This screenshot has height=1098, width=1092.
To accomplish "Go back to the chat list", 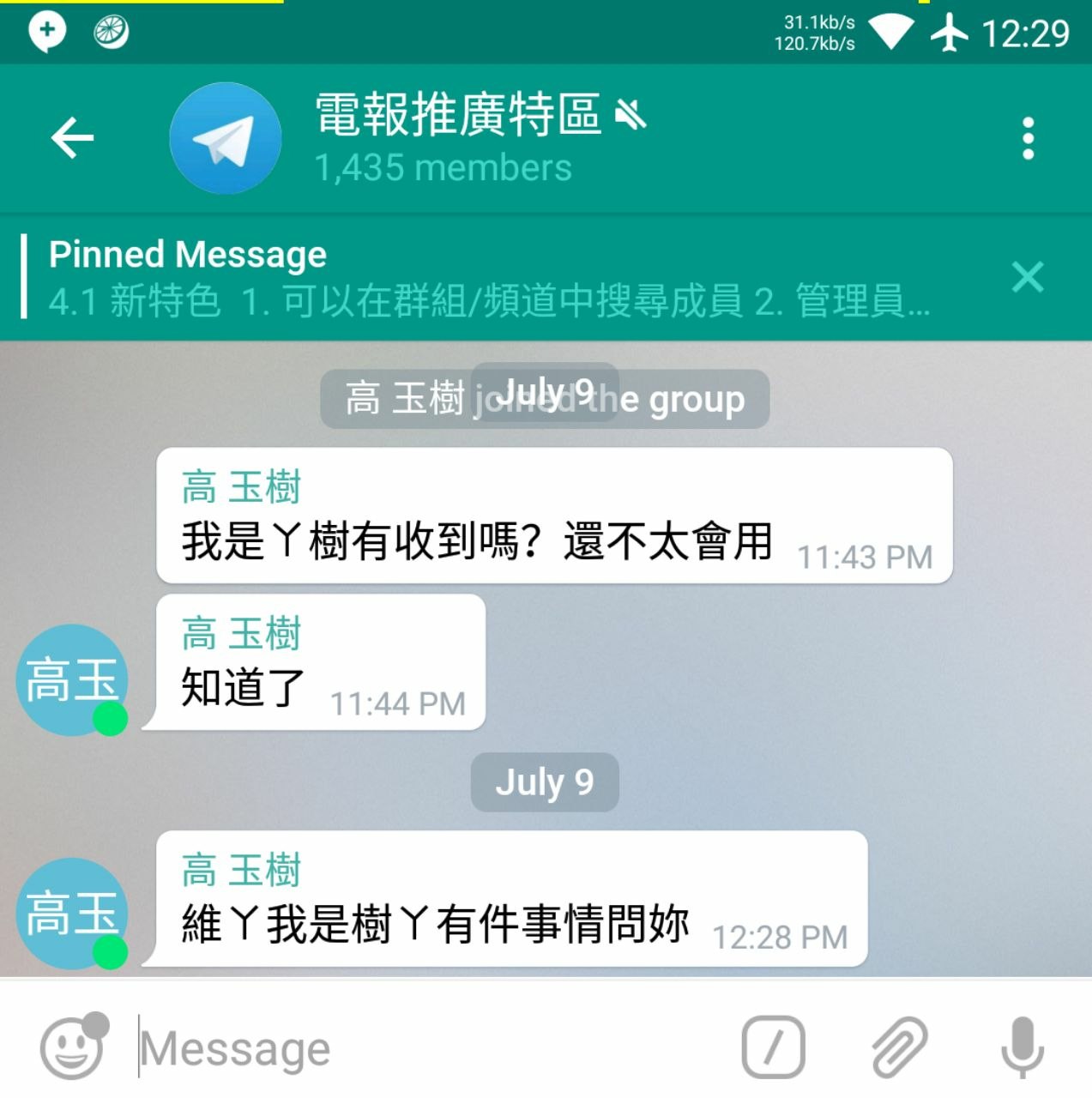I will tap(72, 138).
